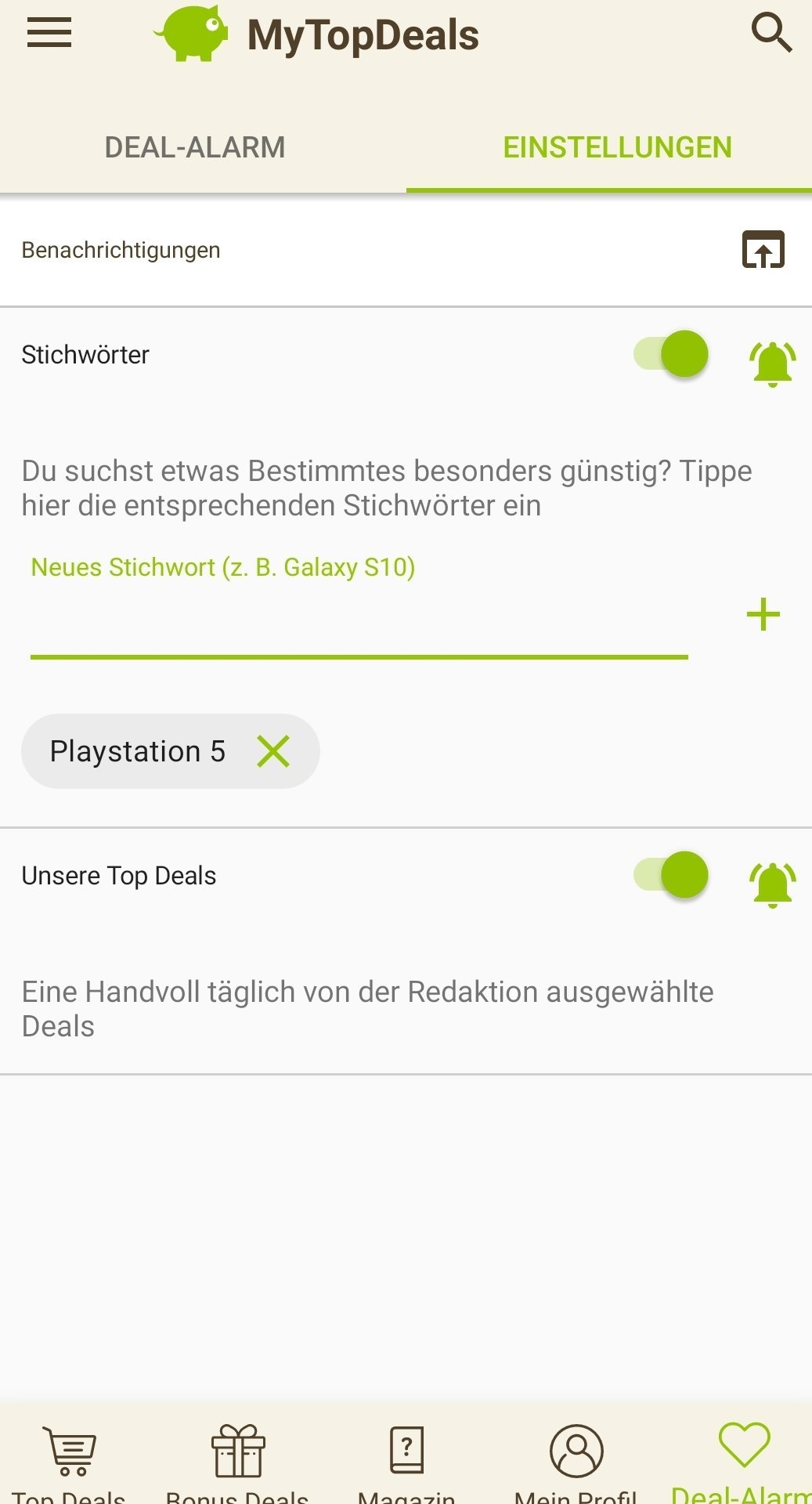The width and height of the screenshot is (812, 1504).
Task: Focus the Neues Stichwort input field
Action: tap(359, 619)
